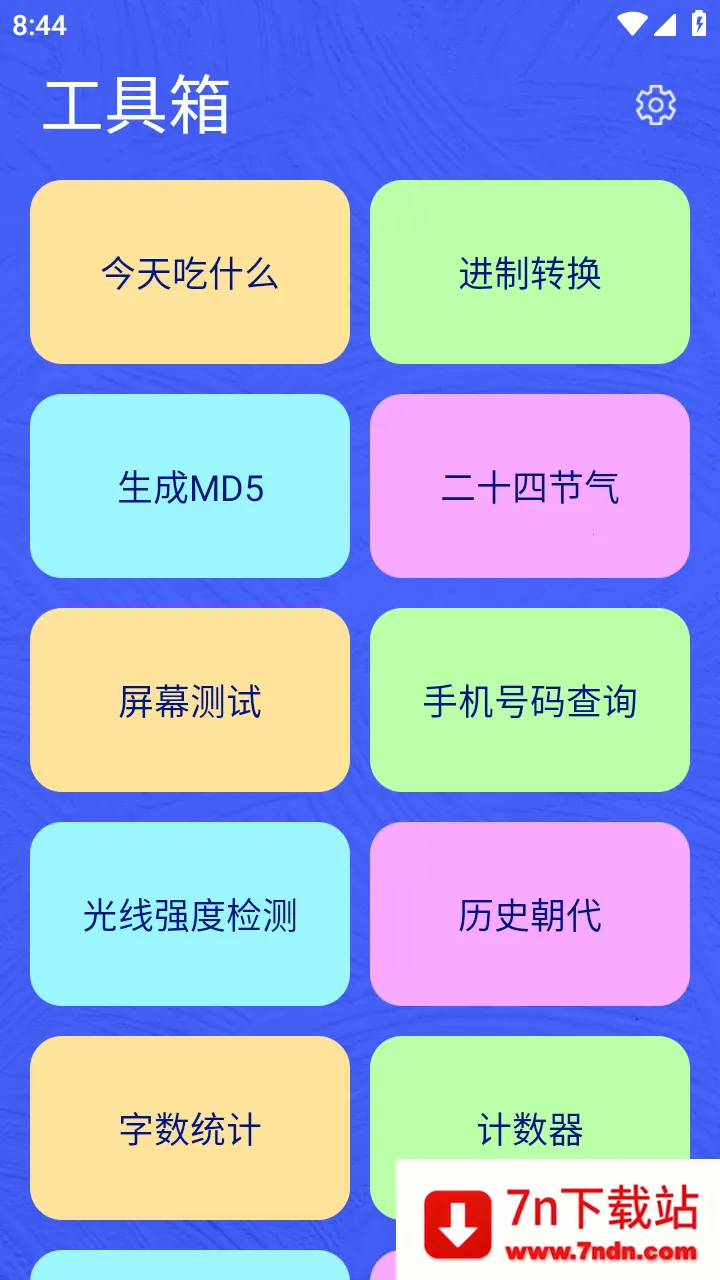Tap the partially visible cyan tile at bottom
The width and height of the screenshot is (720, 1280).
click(x=190, y=1270)
